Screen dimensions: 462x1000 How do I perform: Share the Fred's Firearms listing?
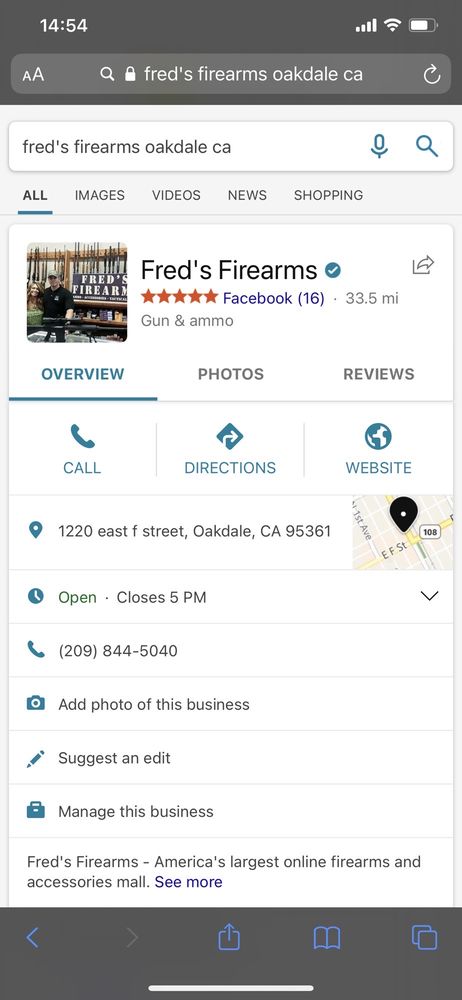tap(423, 265)
